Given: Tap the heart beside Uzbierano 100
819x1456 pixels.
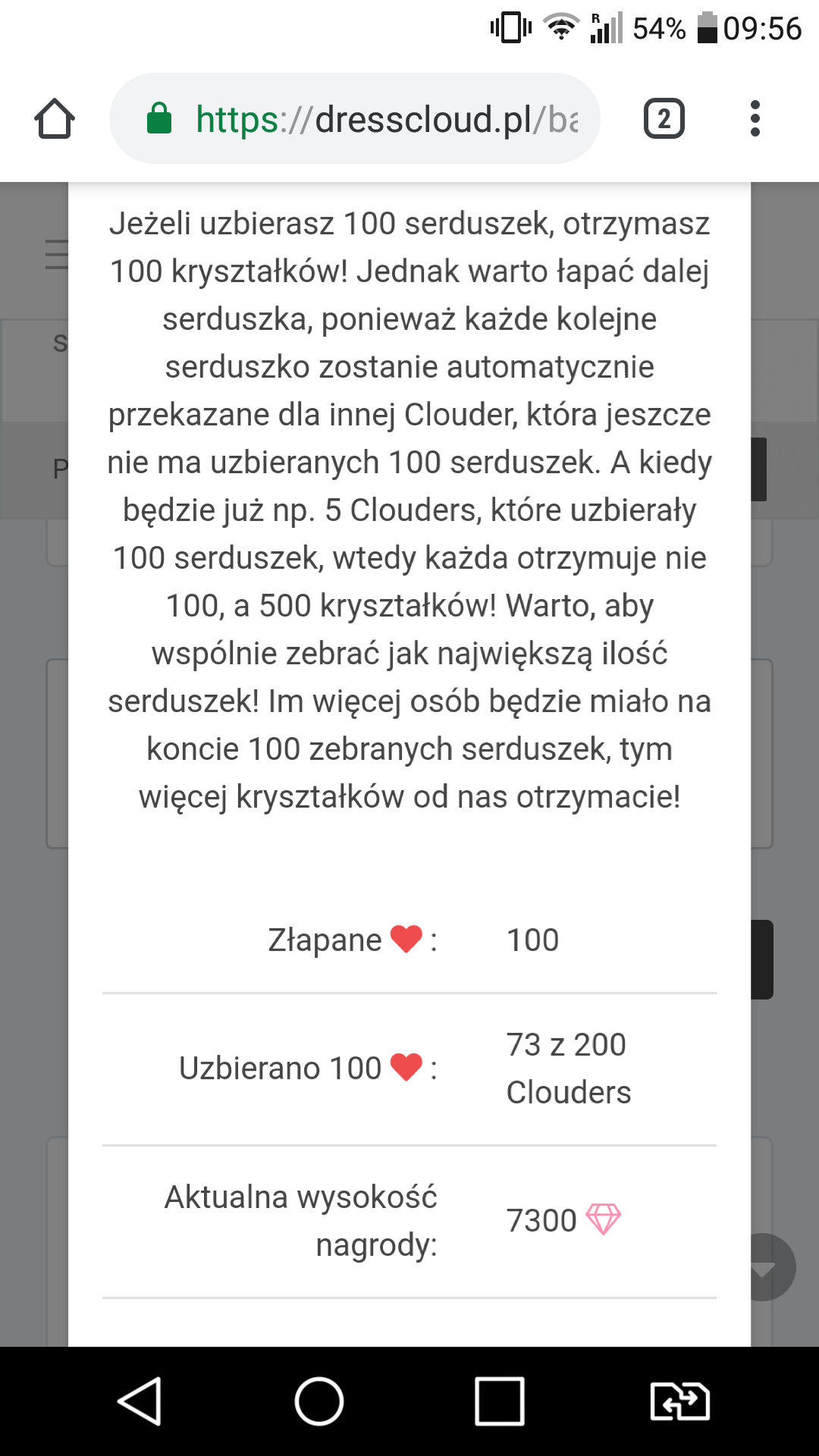Looking at the screenshot, I should (x=406, y=1066).
